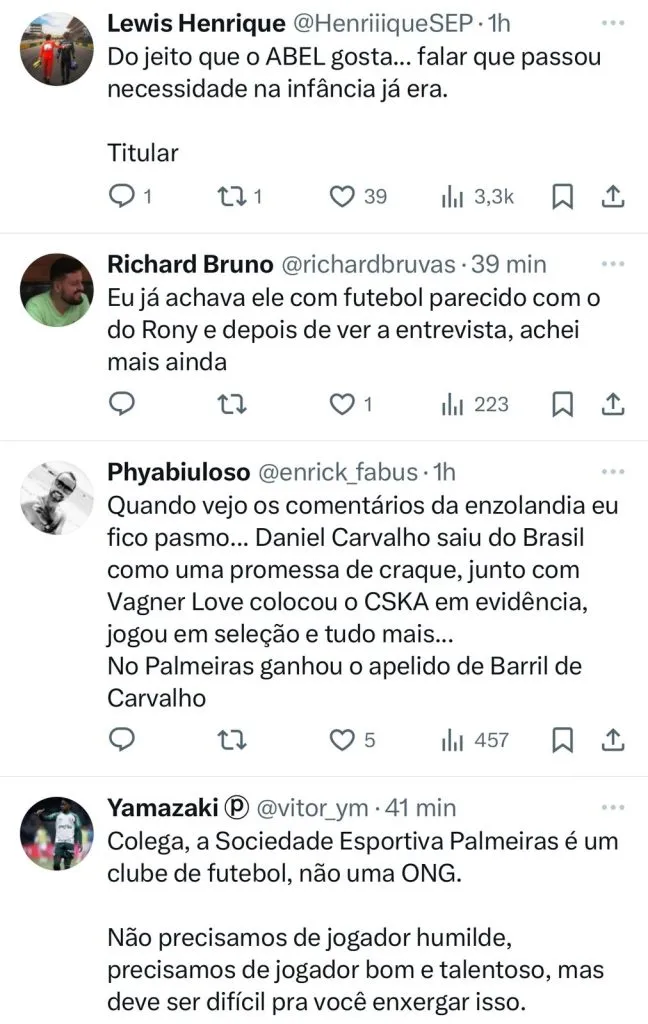Open Richard Bruno's profile picture

(57, 290)
